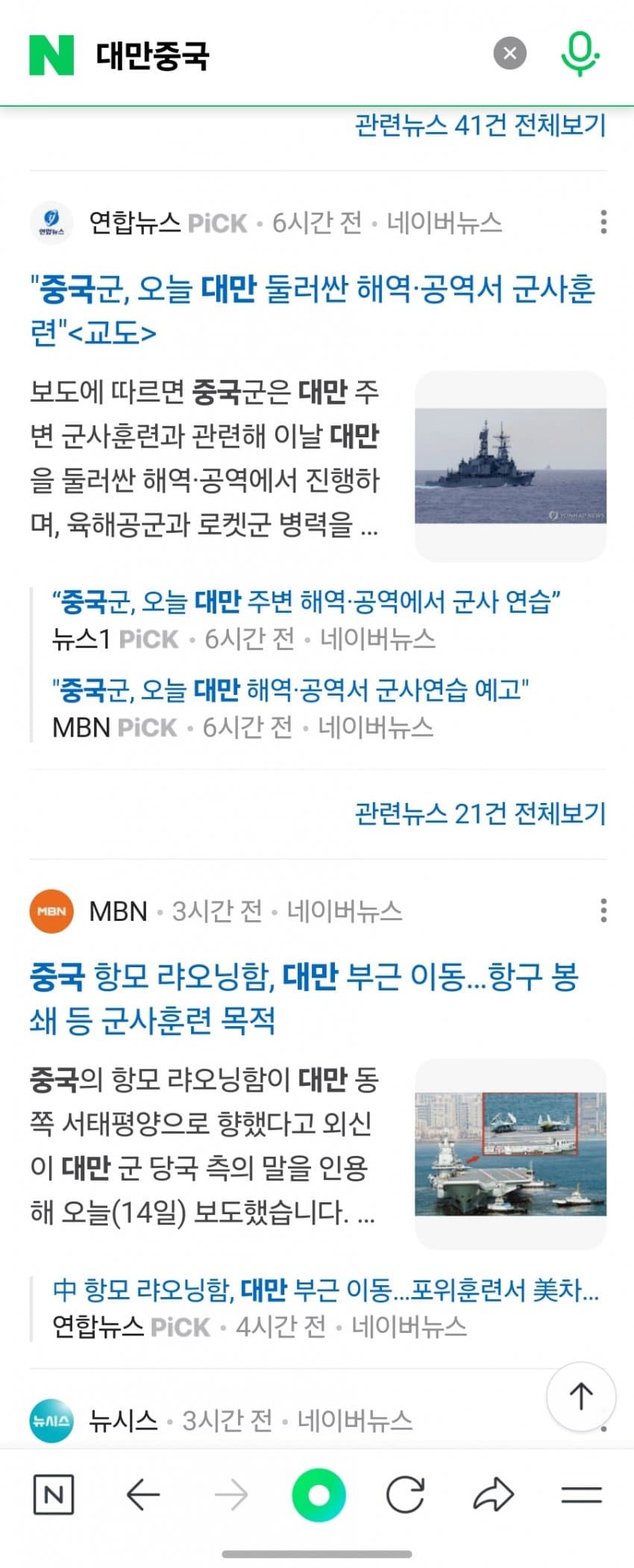Screen dimensions: 634x1568
Task: Go back to the previous page
Action: click(142, 1495)
